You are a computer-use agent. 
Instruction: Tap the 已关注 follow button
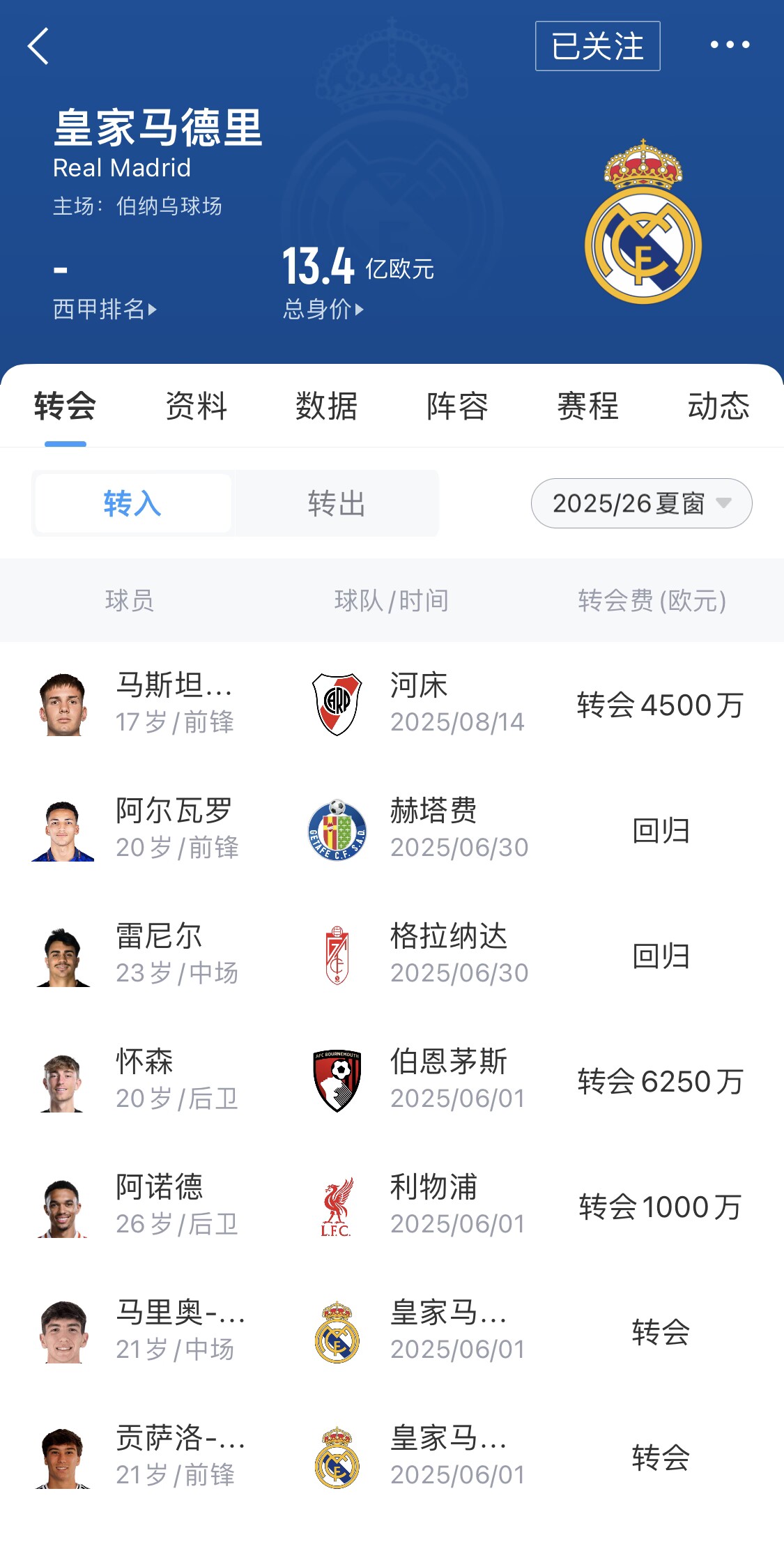(597, 46)
